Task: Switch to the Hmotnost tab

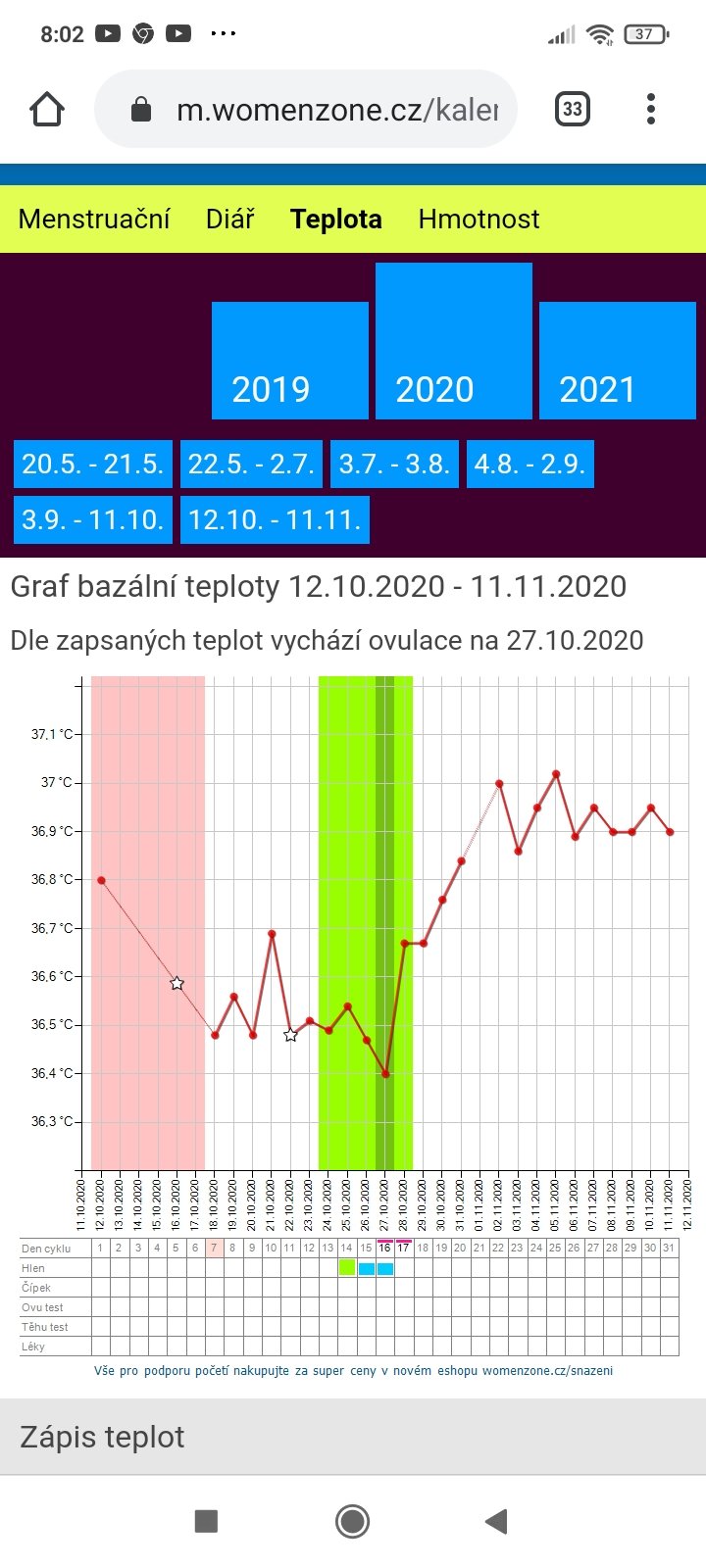Action: pos(479,219)
